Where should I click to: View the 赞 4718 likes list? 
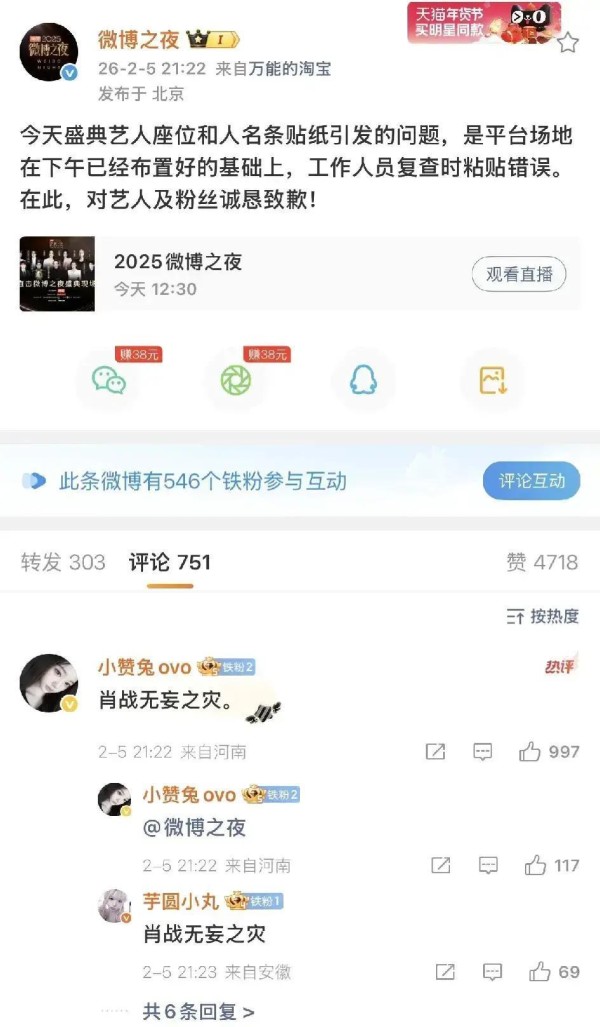coord(541,563)
